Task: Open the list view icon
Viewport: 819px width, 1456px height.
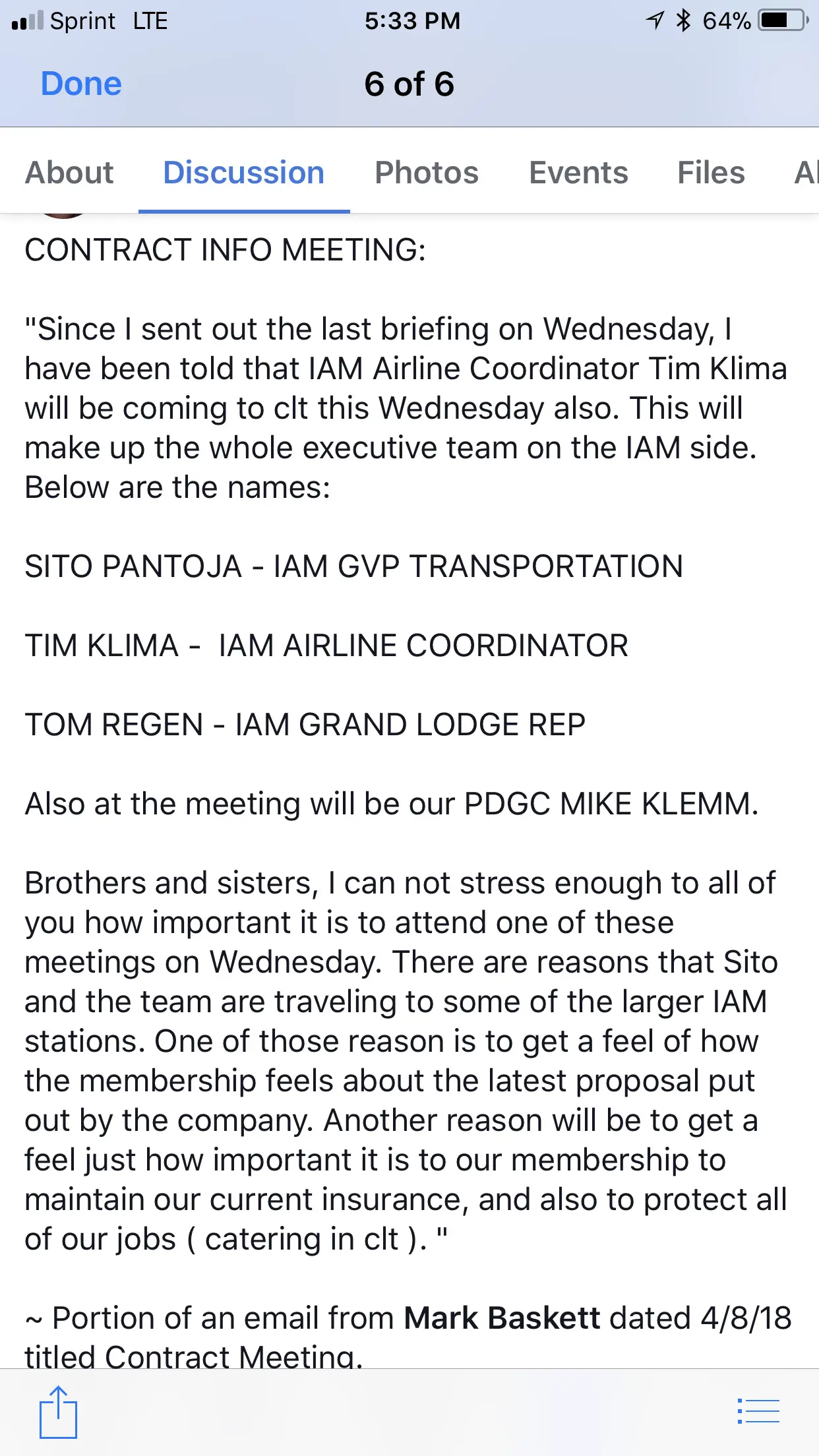Action: (x=758, y=1411)
